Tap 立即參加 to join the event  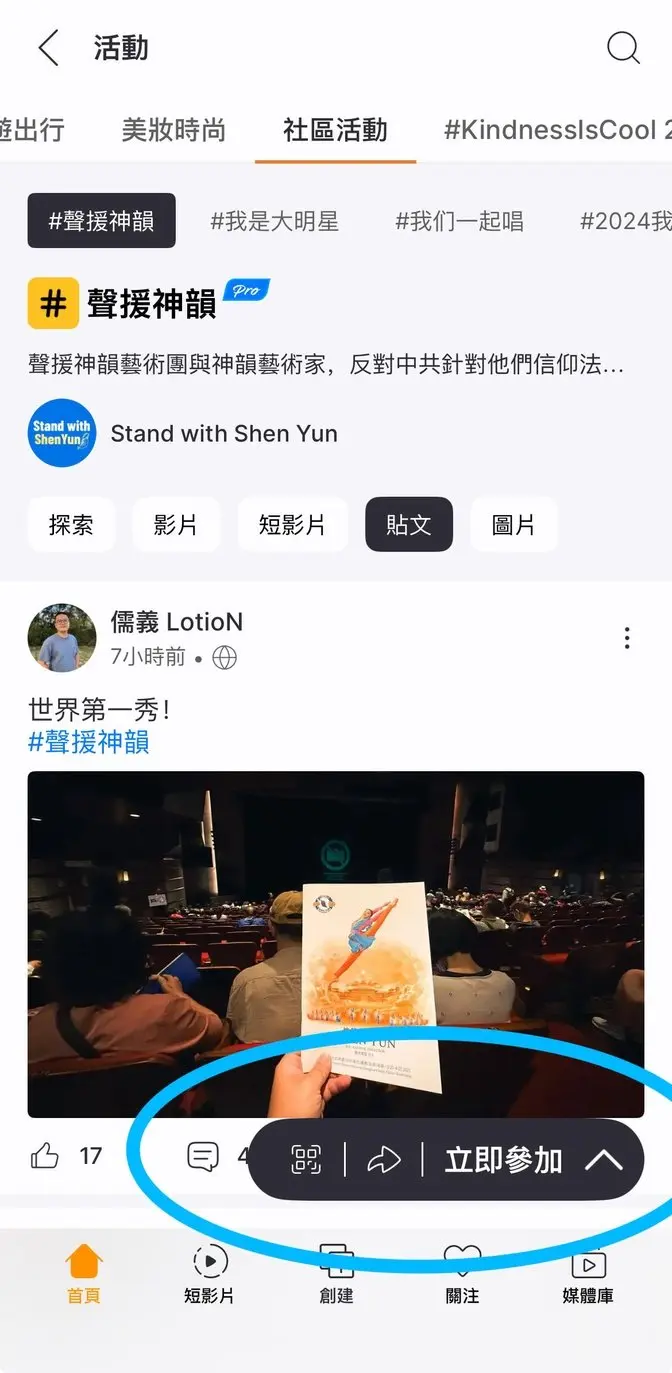(x=503, y=1160)
